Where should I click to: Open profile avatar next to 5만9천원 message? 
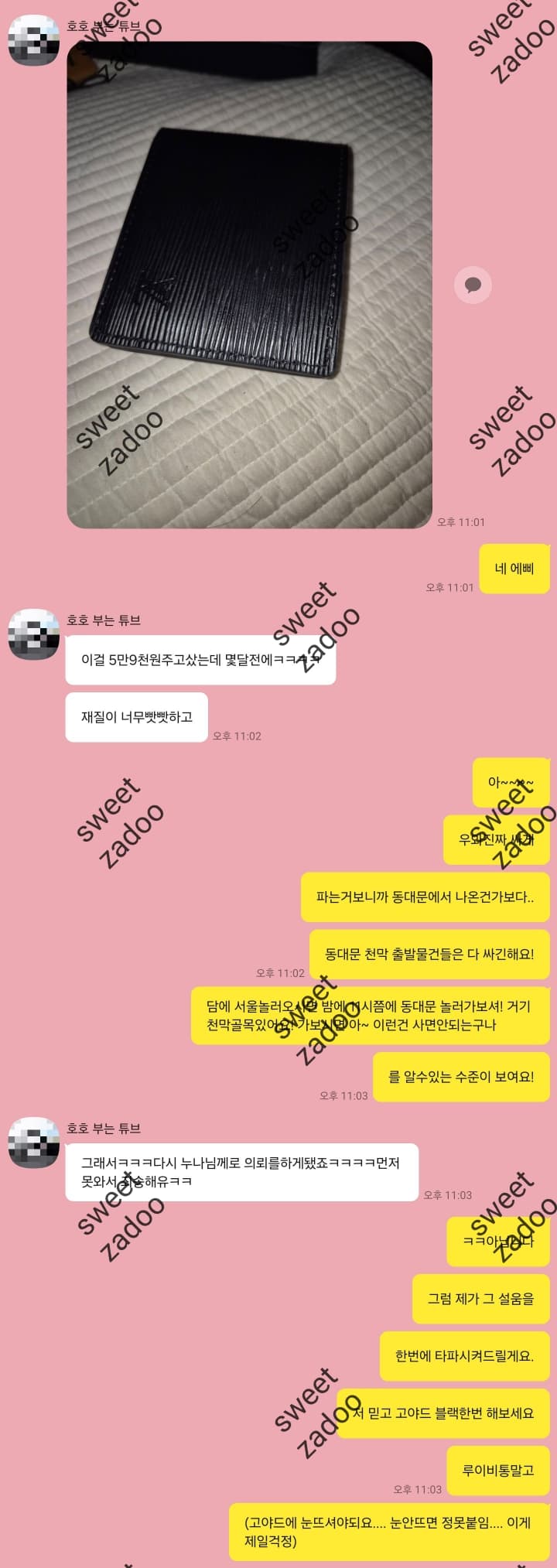(34, 634)
